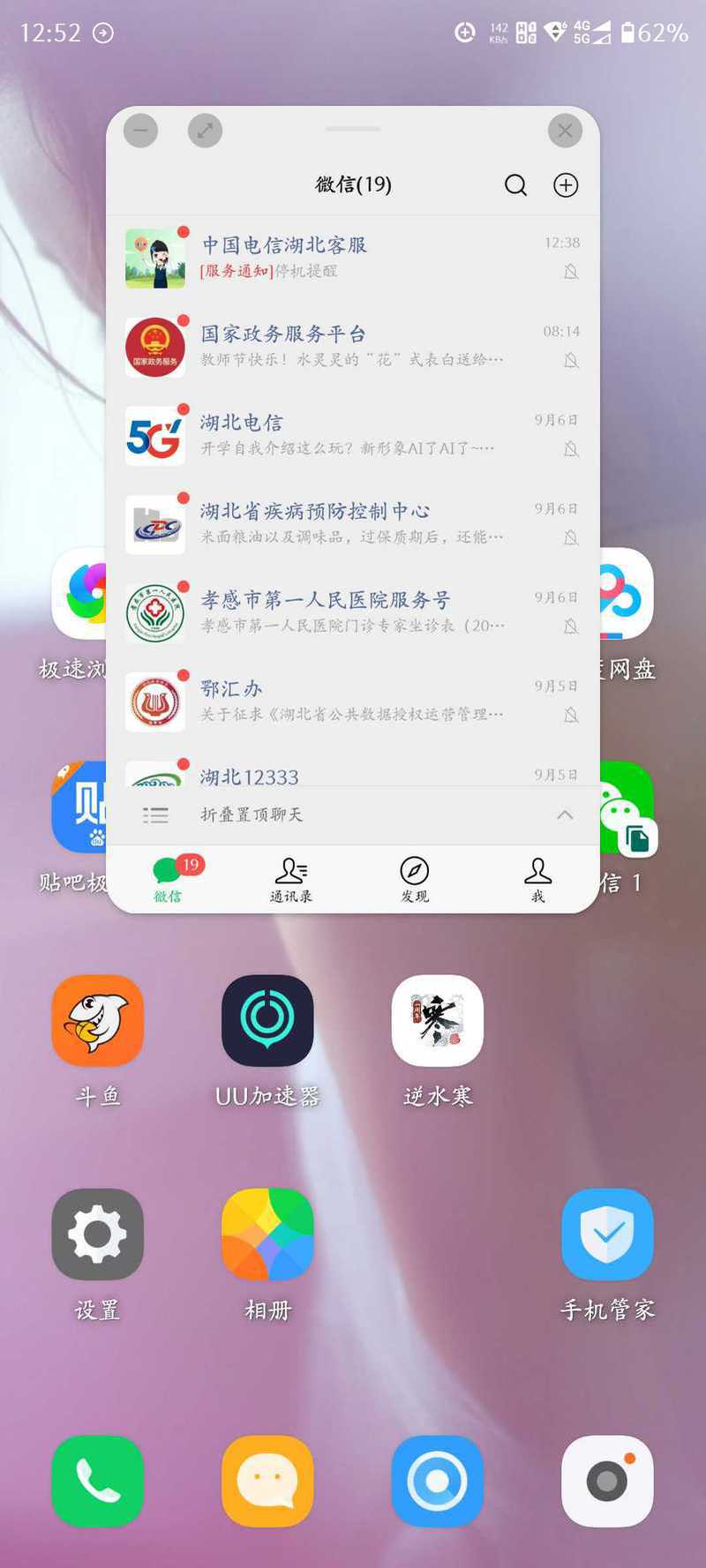
Task: Open the plus menu in WeChat
Action: (x=566, y=184)
